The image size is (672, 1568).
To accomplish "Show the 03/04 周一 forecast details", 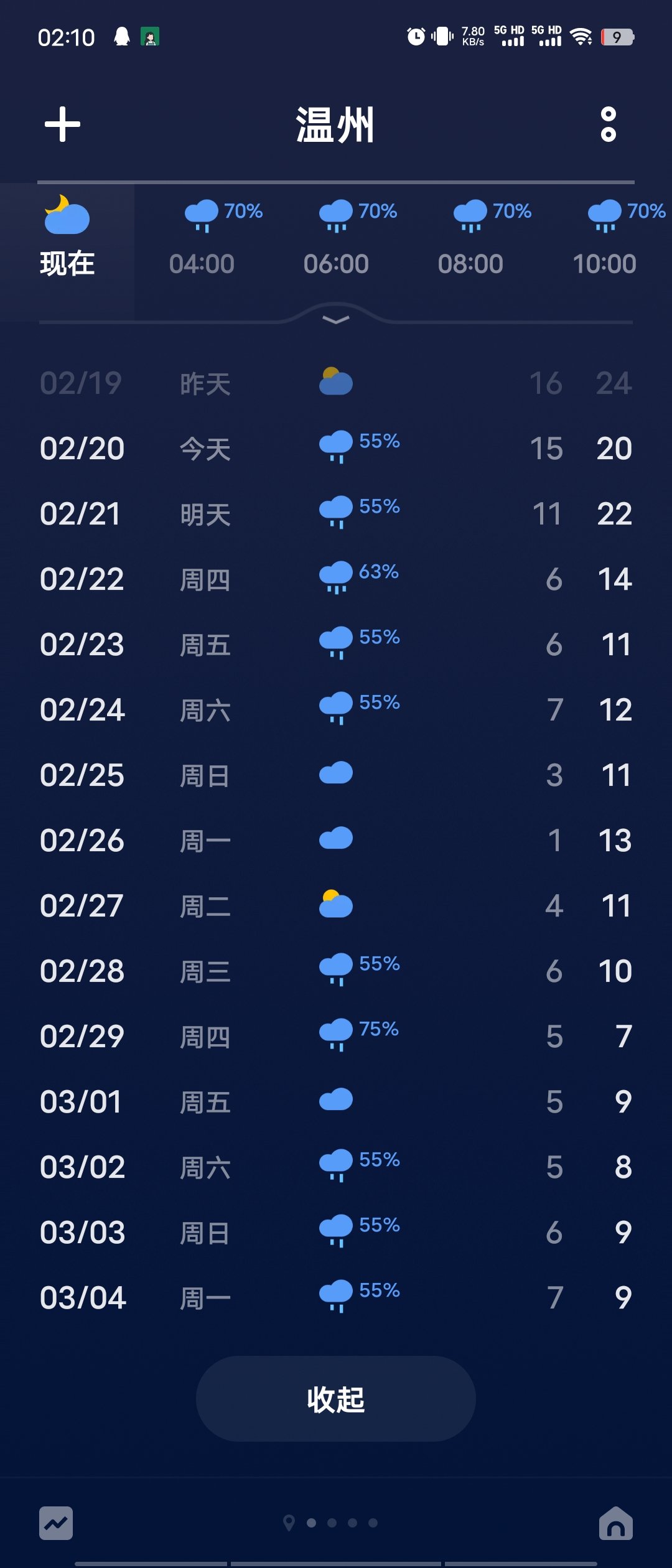I will [x=336, y=1298].
